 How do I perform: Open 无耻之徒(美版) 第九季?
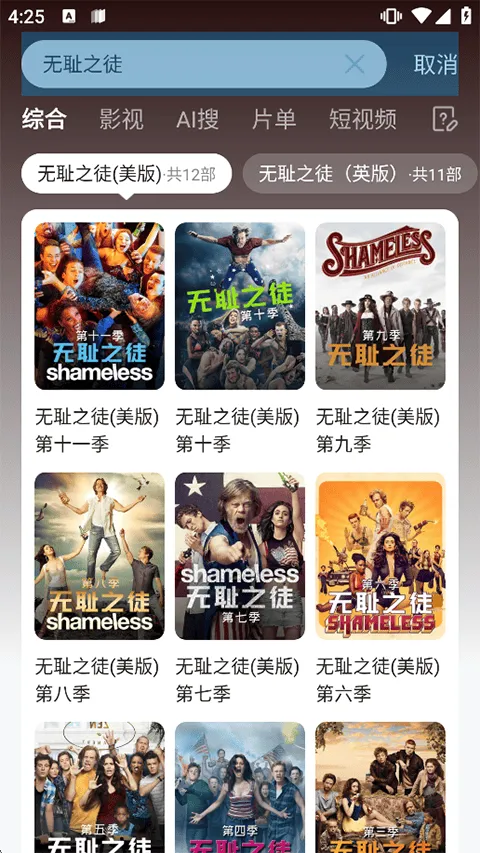tap(380, 338)
